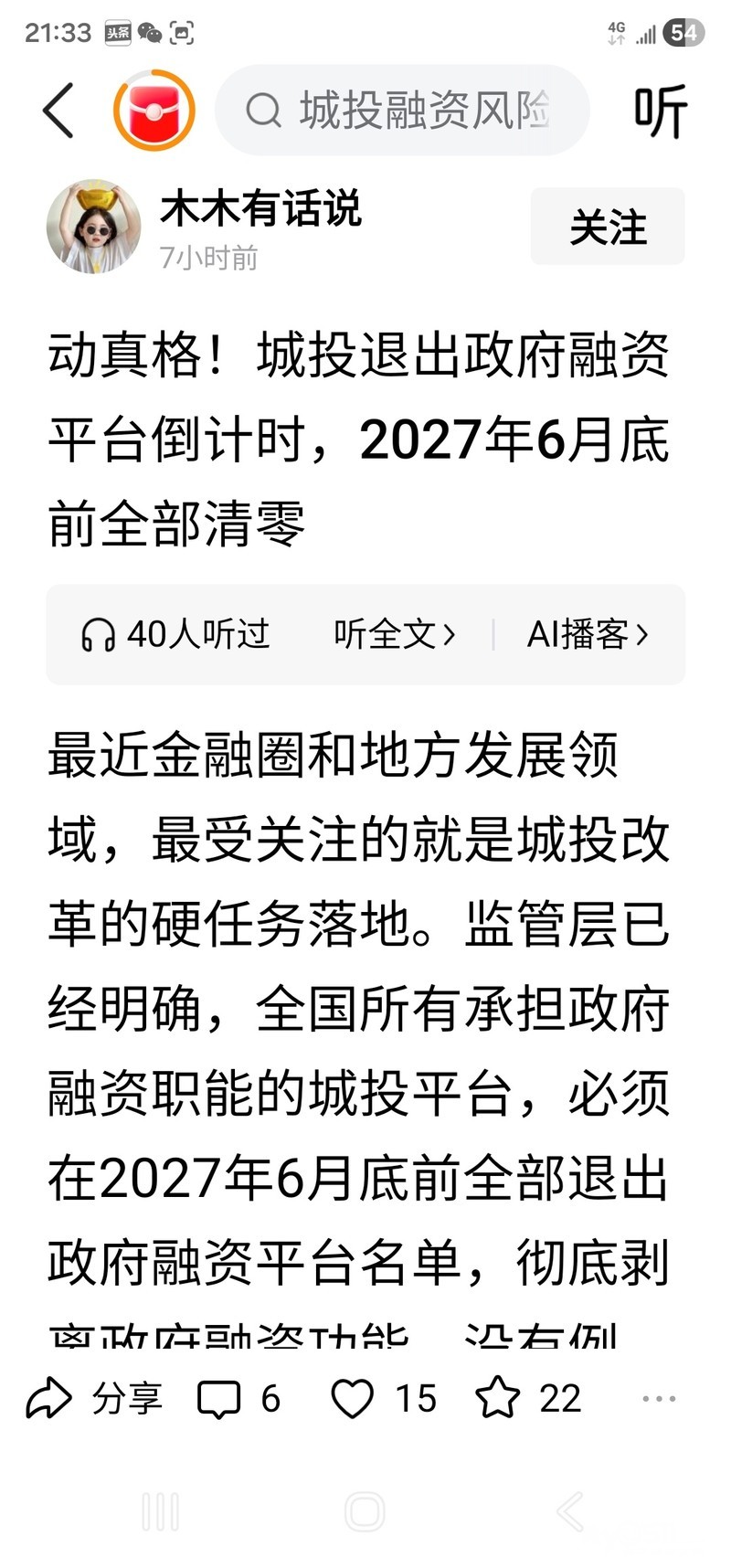Open recent apps from navigation bar
731x1568 pixels.
point(160,1512)
